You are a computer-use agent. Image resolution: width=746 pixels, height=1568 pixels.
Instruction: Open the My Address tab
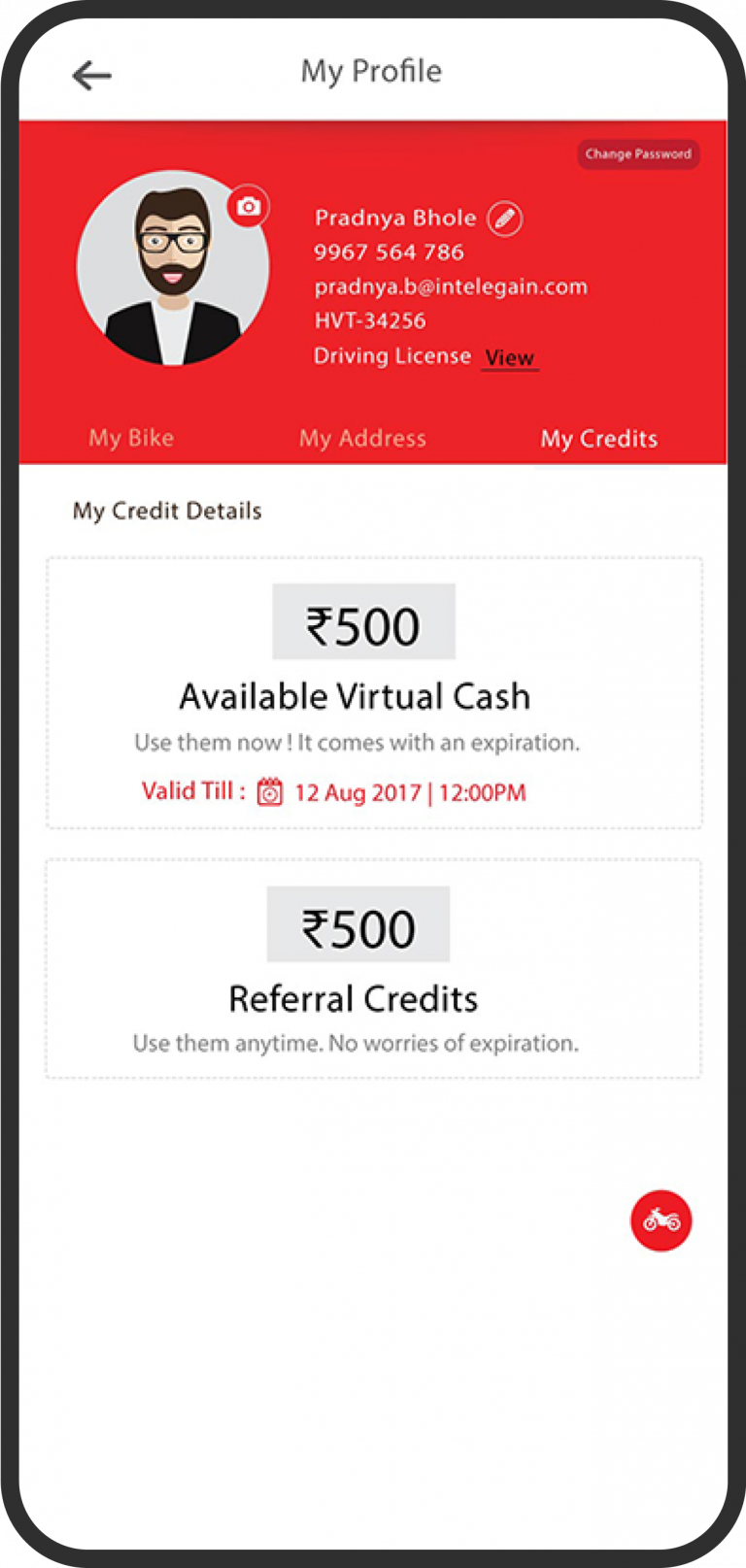(362, 439)
